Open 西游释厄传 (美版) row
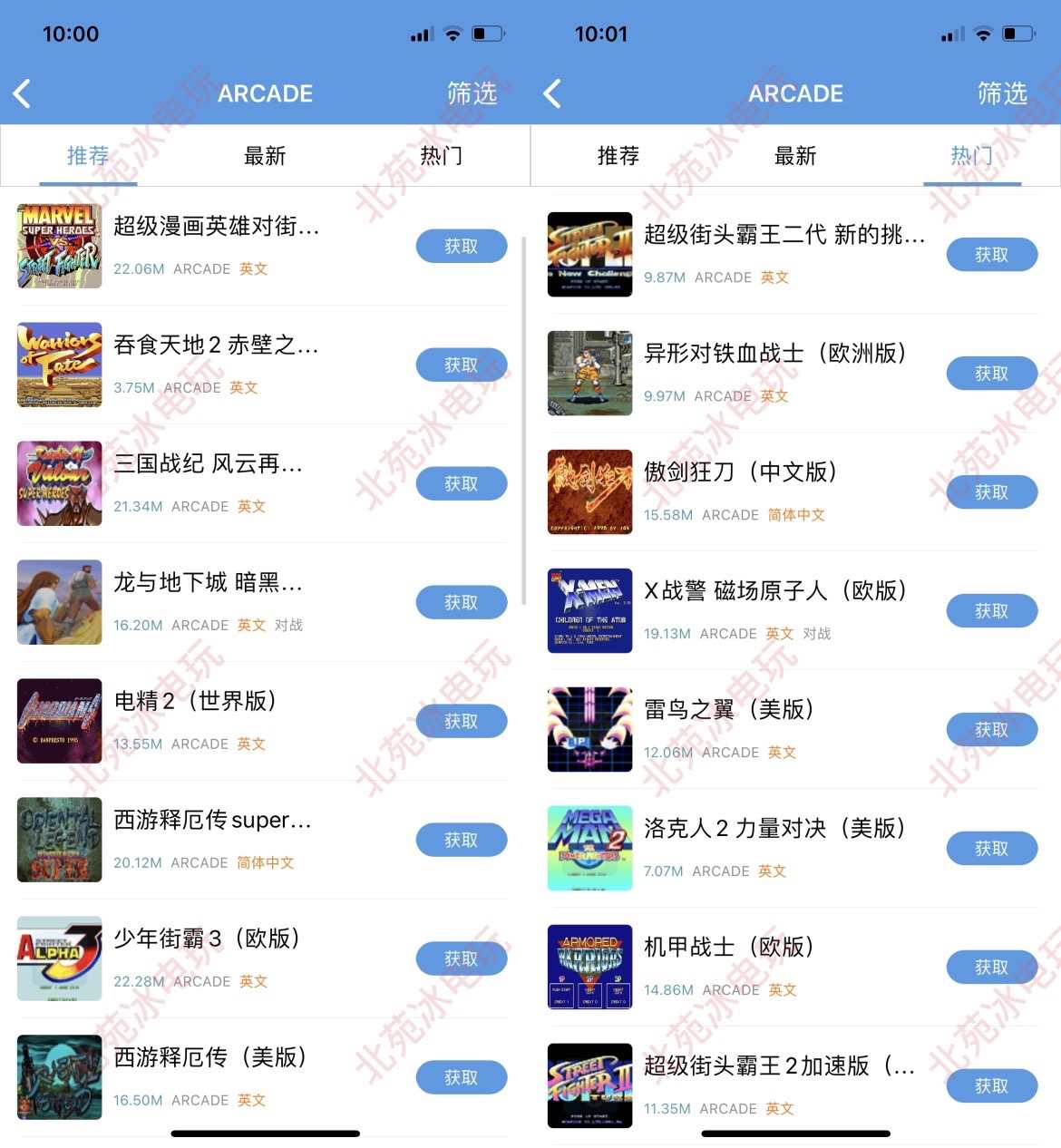This screenshot has width=1061, height=1148. [209, 1057]
